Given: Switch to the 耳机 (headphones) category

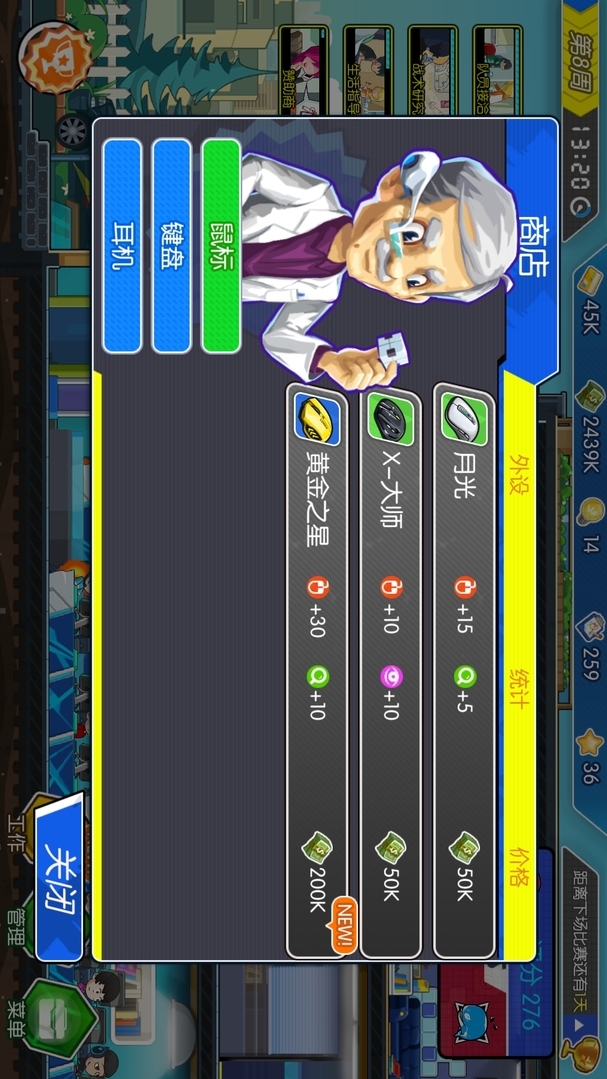Looking at the screenshot, I should coord(122,245).
